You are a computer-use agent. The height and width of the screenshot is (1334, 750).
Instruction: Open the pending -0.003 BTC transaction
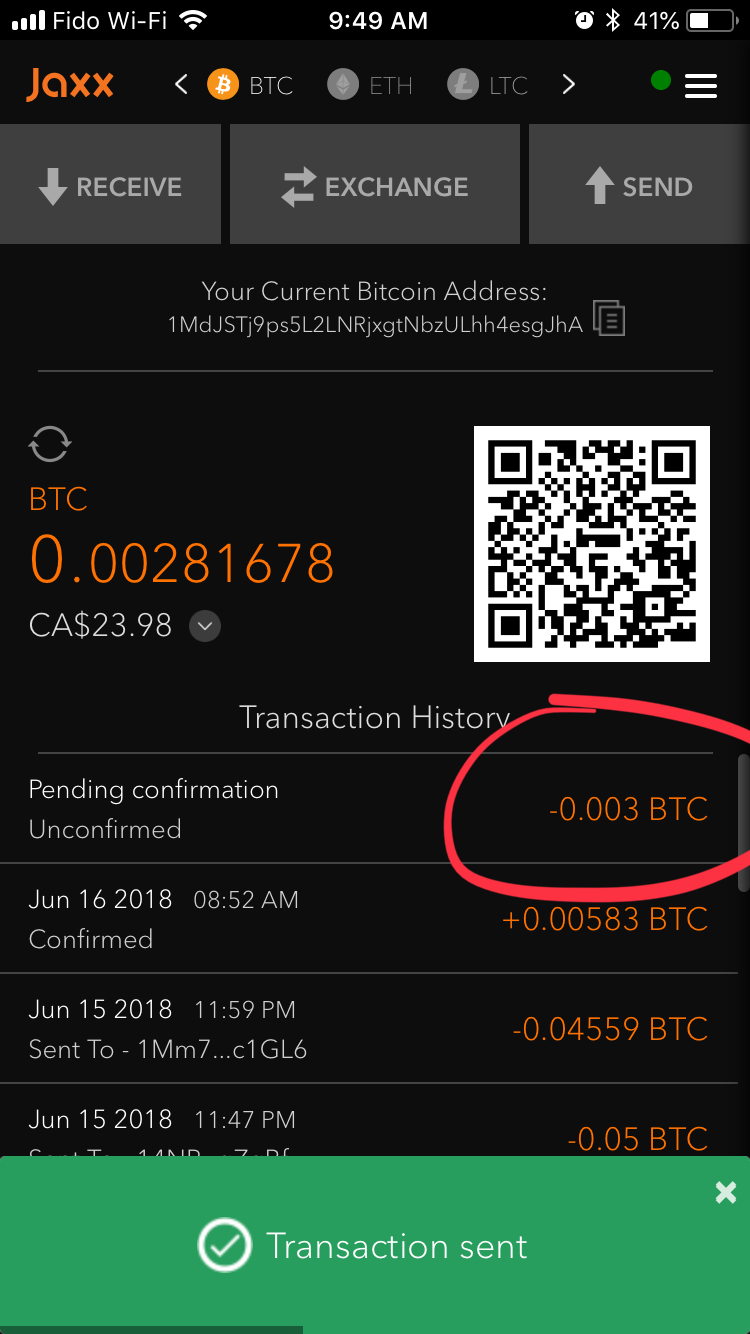(375, 809)
